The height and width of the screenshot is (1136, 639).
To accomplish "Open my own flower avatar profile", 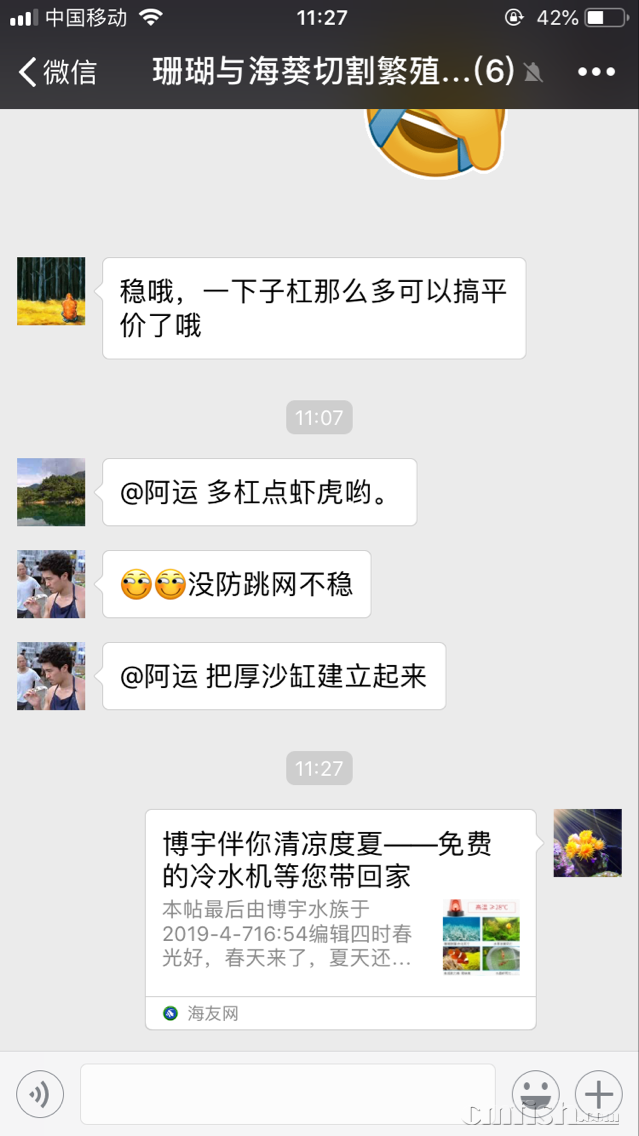I will (x=587, y=843).
